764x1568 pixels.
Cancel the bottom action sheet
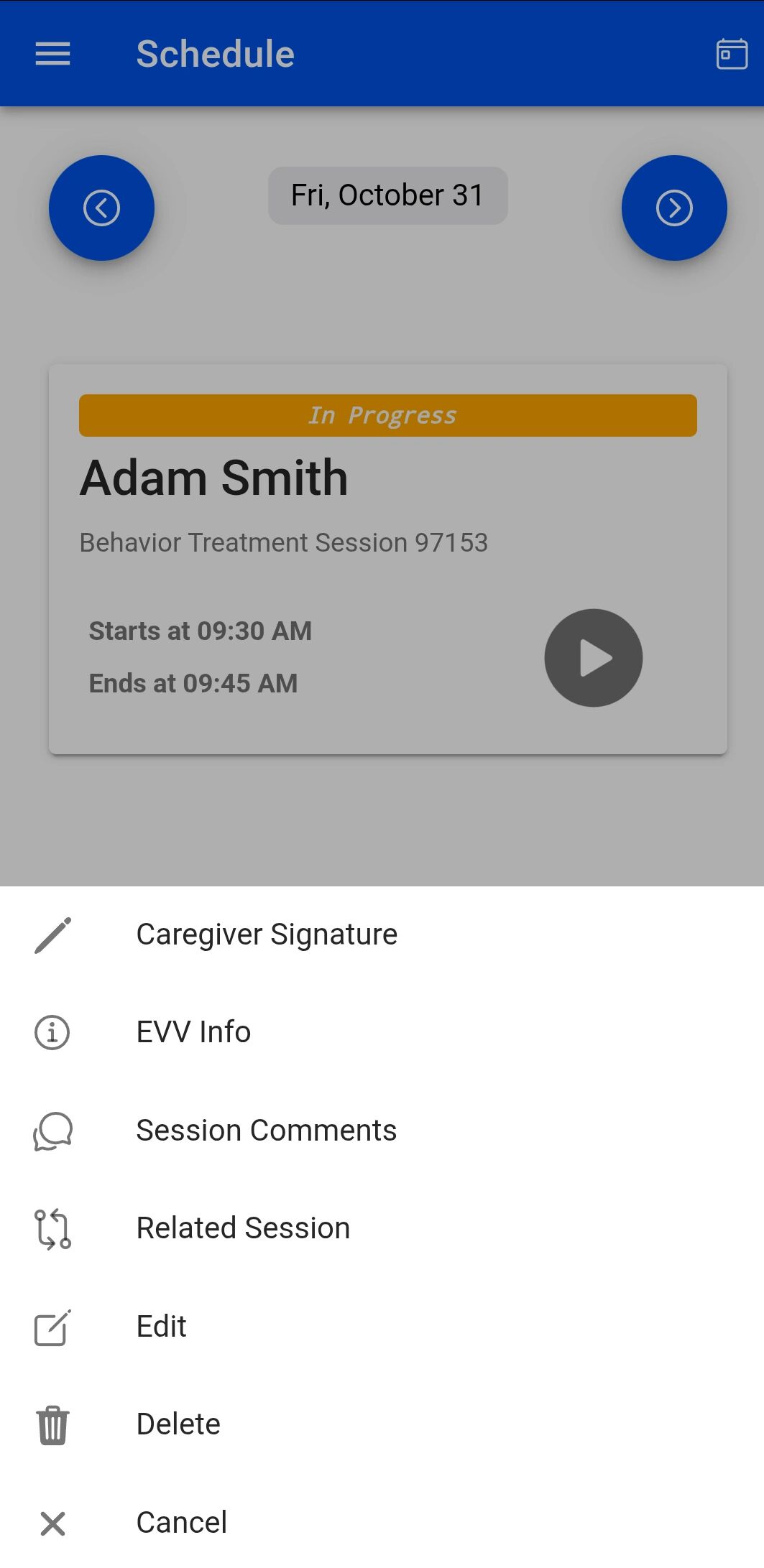tap(182, 1522)
